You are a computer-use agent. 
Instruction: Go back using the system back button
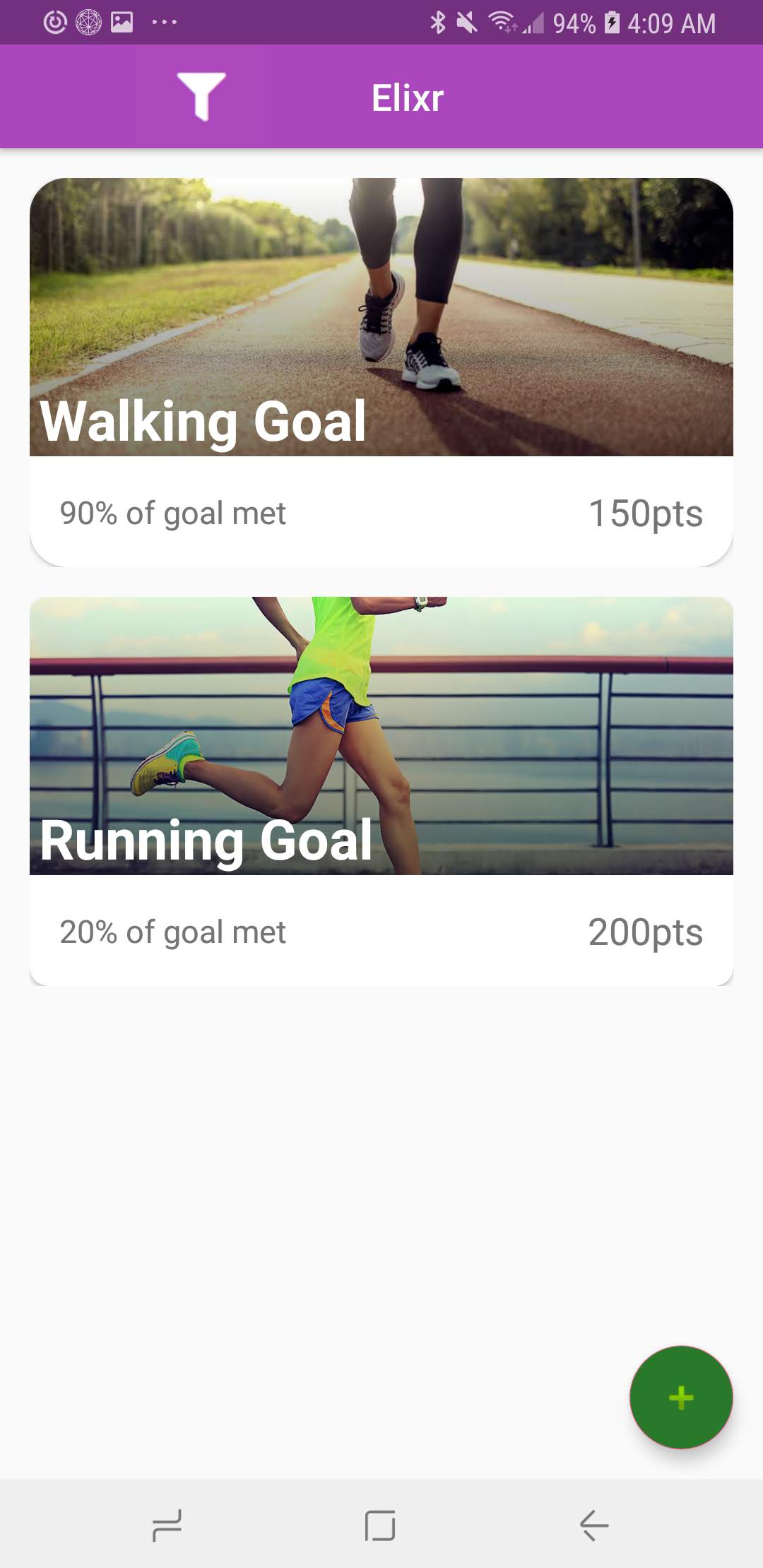593,1525
